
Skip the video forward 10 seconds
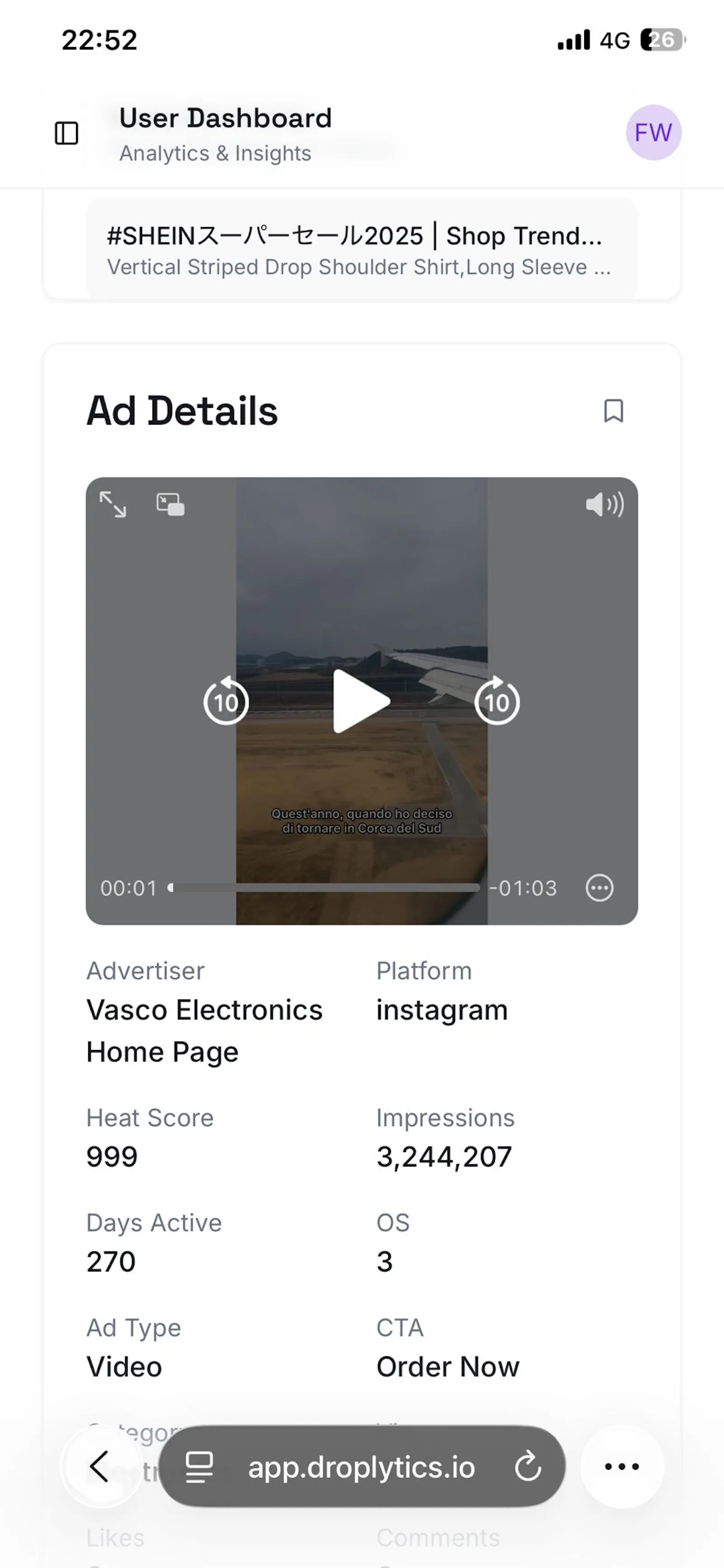pos(496,701)
